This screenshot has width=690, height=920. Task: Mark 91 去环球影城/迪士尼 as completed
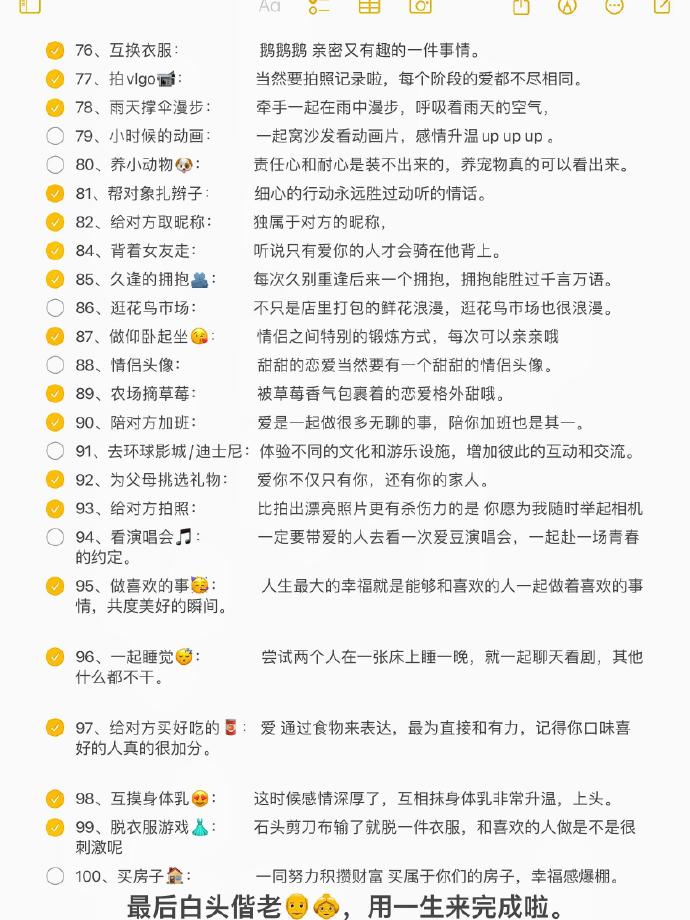click(x=55, y=452)
